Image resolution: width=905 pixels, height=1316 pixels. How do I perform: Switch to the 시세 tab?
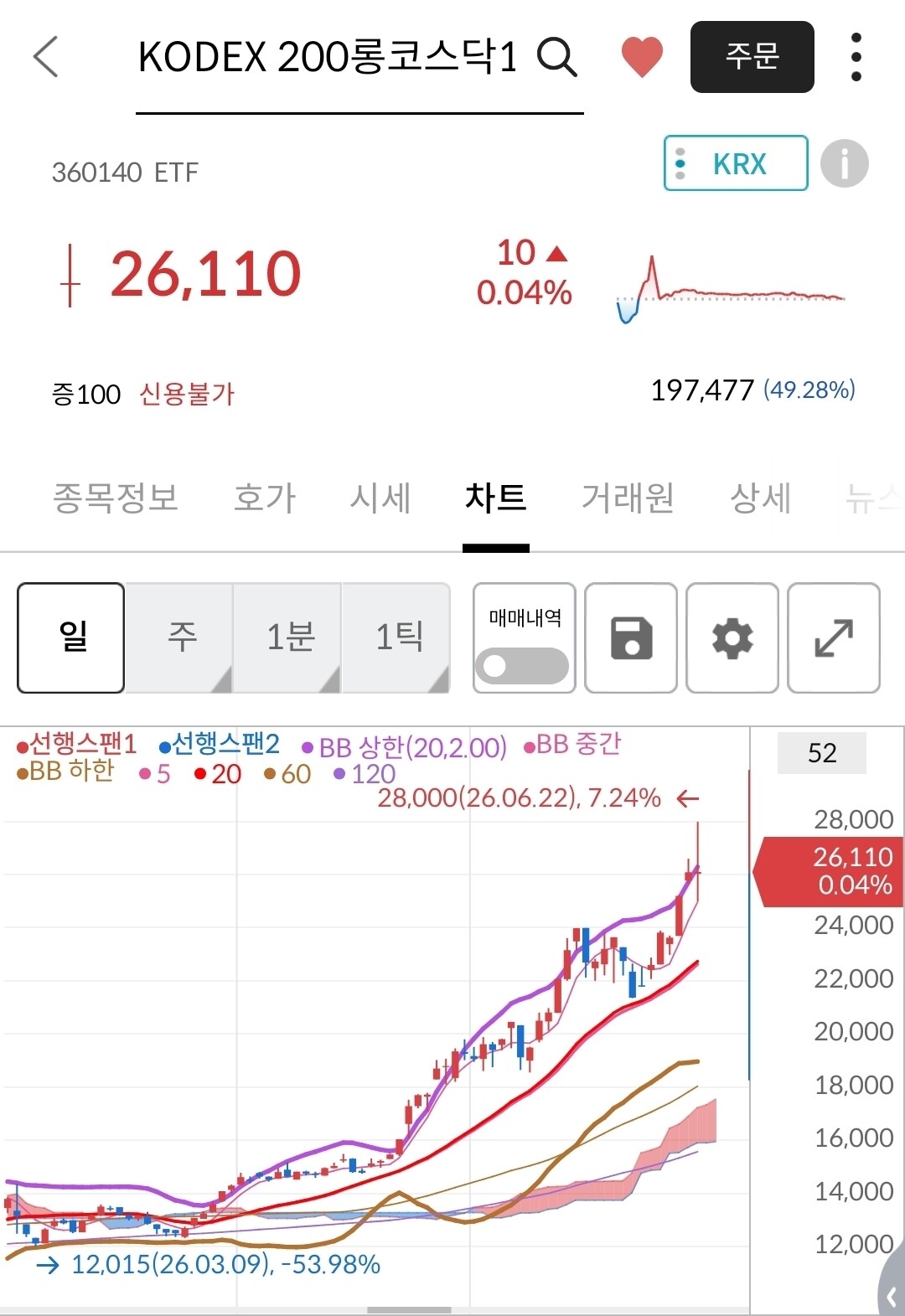[380, 498]
